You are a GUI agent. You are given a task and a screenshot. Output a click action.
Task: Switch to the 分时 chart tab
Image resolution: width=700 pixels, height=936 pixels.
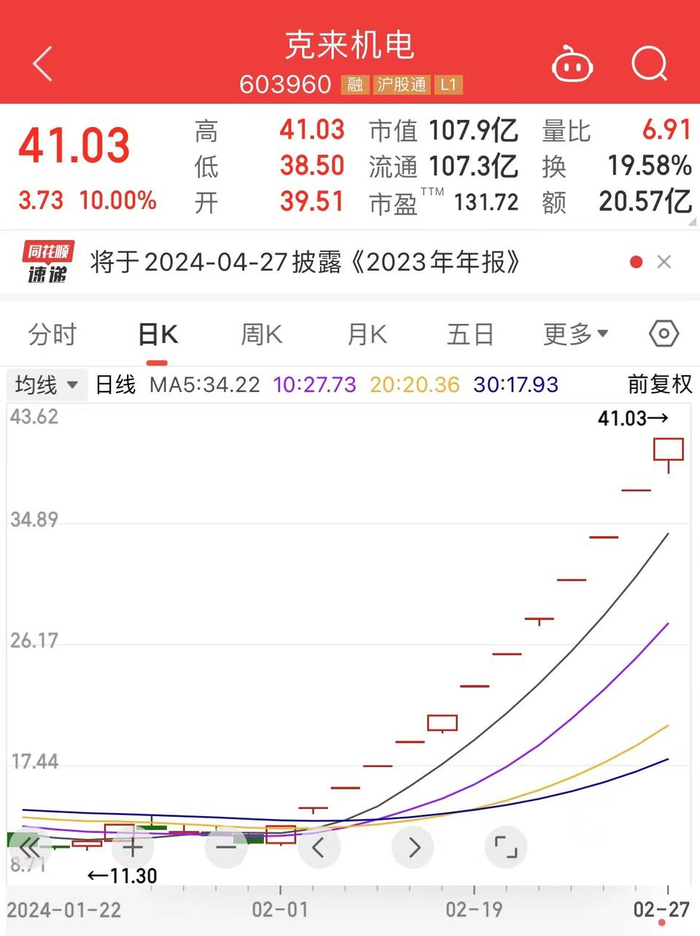pyautogui.click(x=52, y=334)
